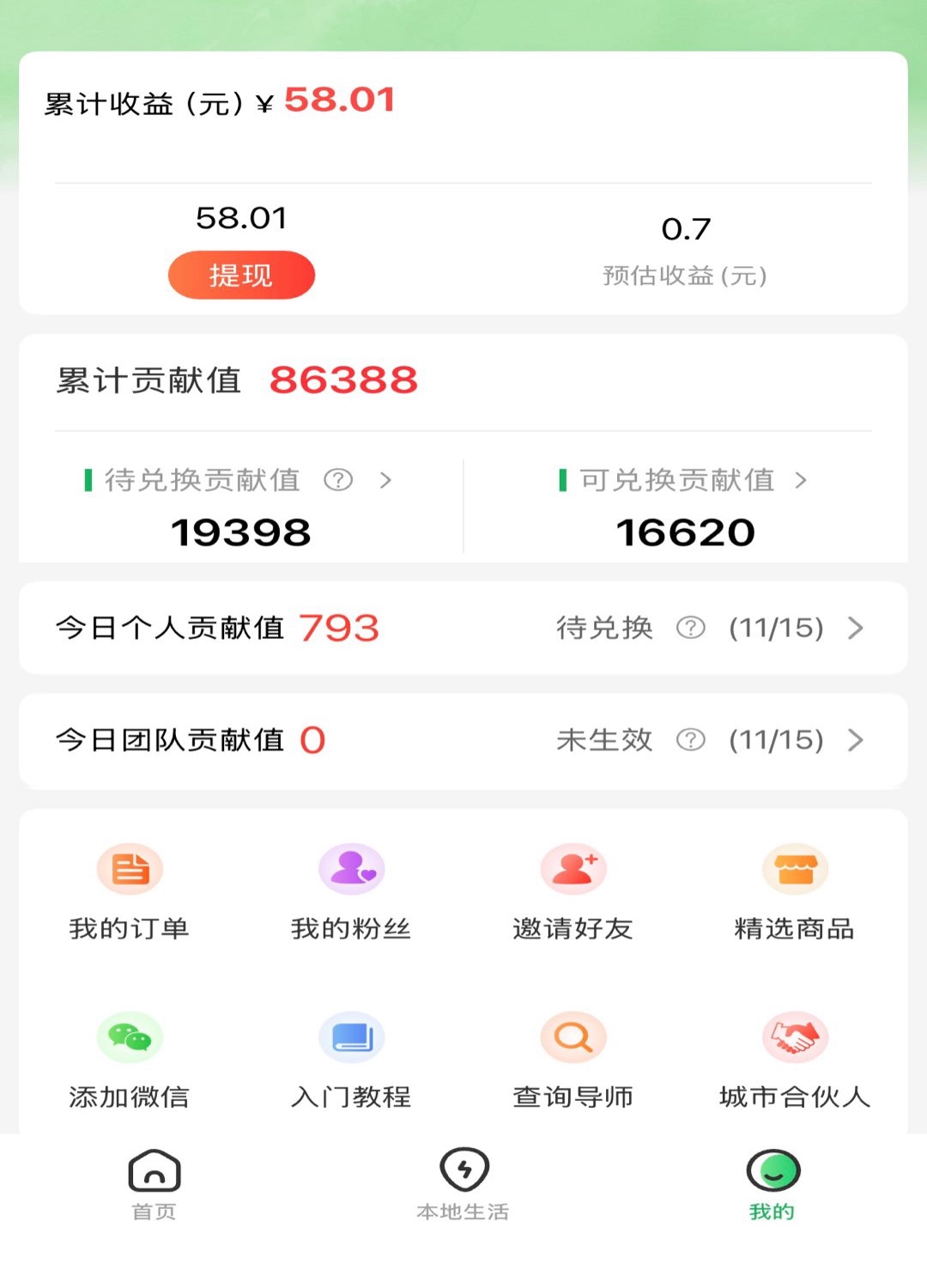The width and height of the screenshot is (927, 1288).
Task: Tap the 累计收益 amount 58.01
Action: click(338, 99)
